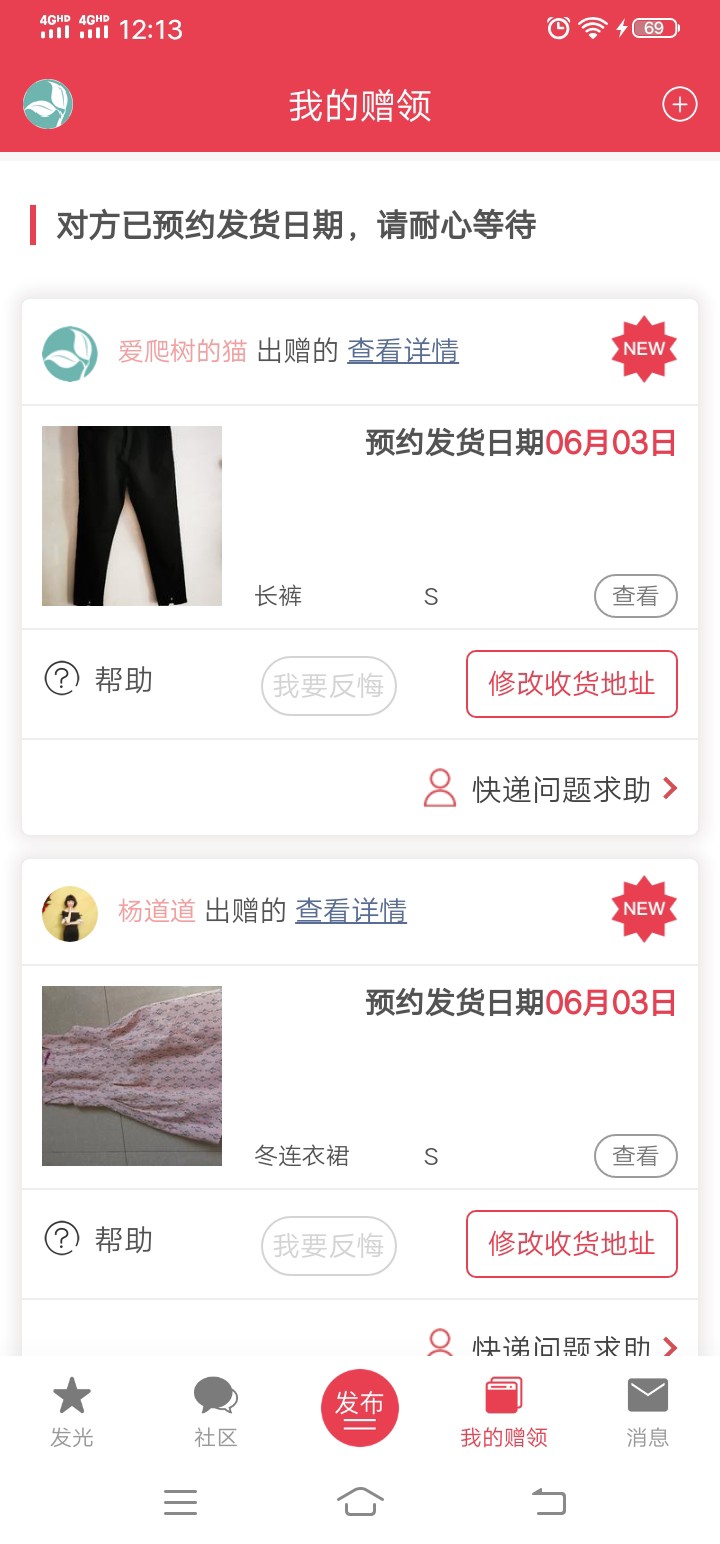
Task: Open 帮助 under the 长裤 order
Action: [x=99, y=680]
